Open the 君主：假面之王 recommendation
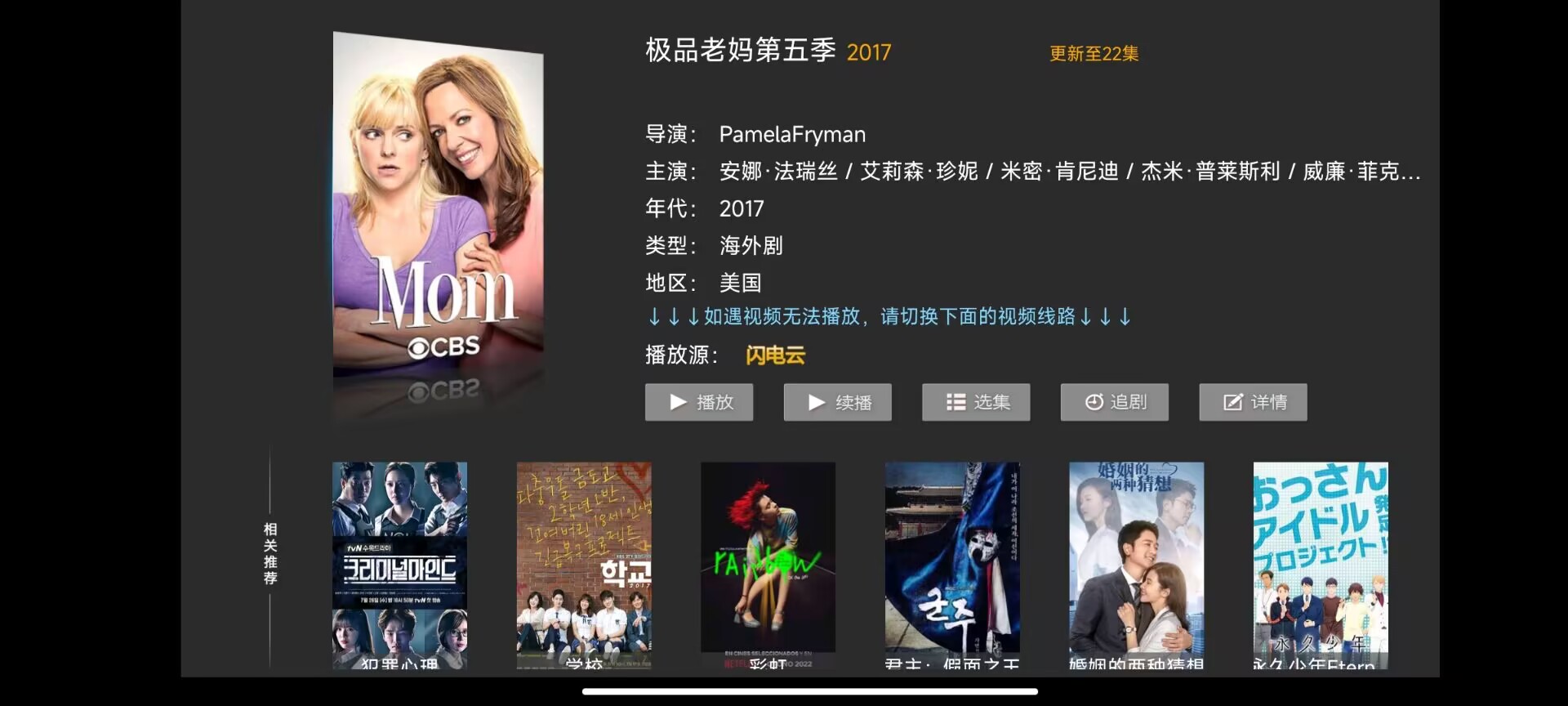 coord(952,564)
